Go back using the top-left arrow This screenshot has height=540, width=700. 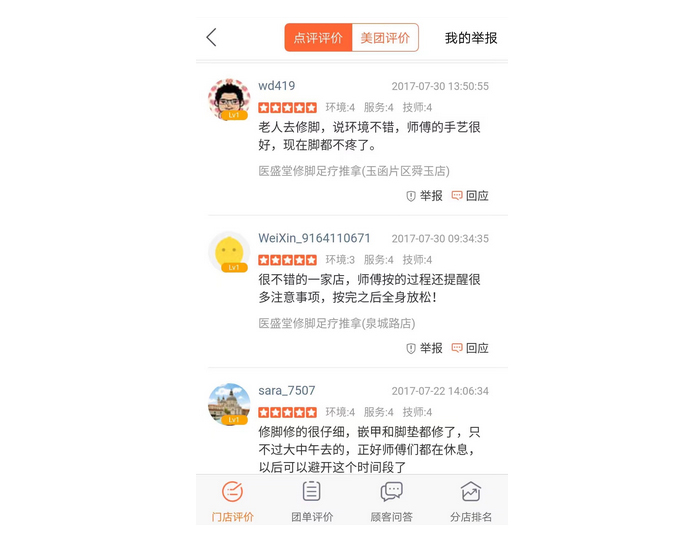211,38
